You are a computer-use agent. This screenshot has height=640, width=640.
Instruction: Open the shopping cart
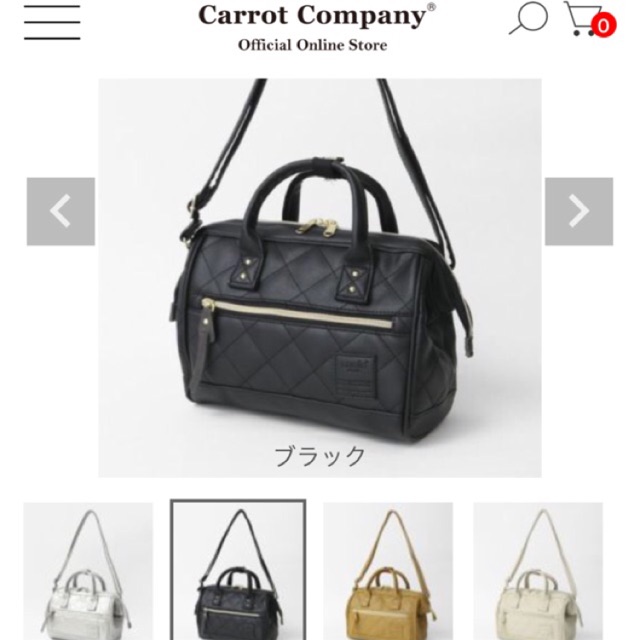[x=589, y=19]
